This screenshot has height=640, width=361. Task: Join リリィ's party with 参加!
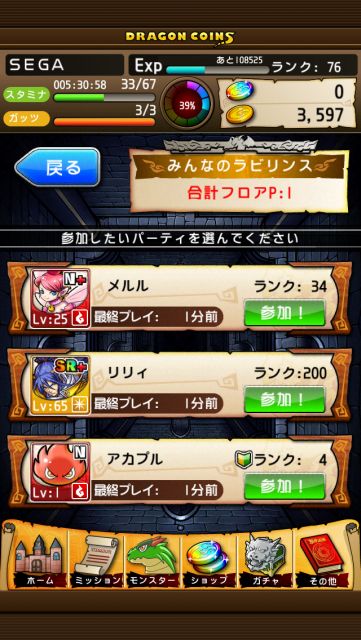285,399
